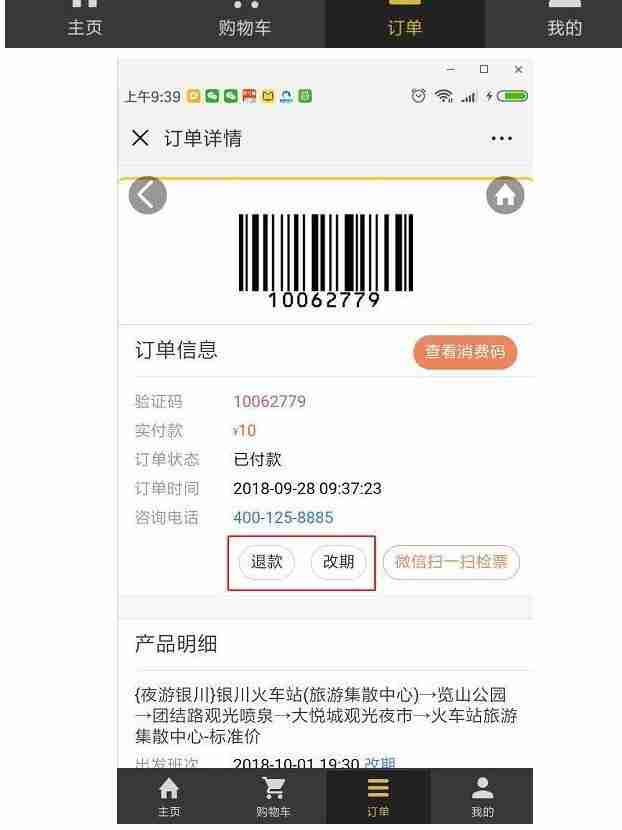Screen dimensions: 622x830
Task: Switch to 我的 tab with person icon
Action: point(482,795)
